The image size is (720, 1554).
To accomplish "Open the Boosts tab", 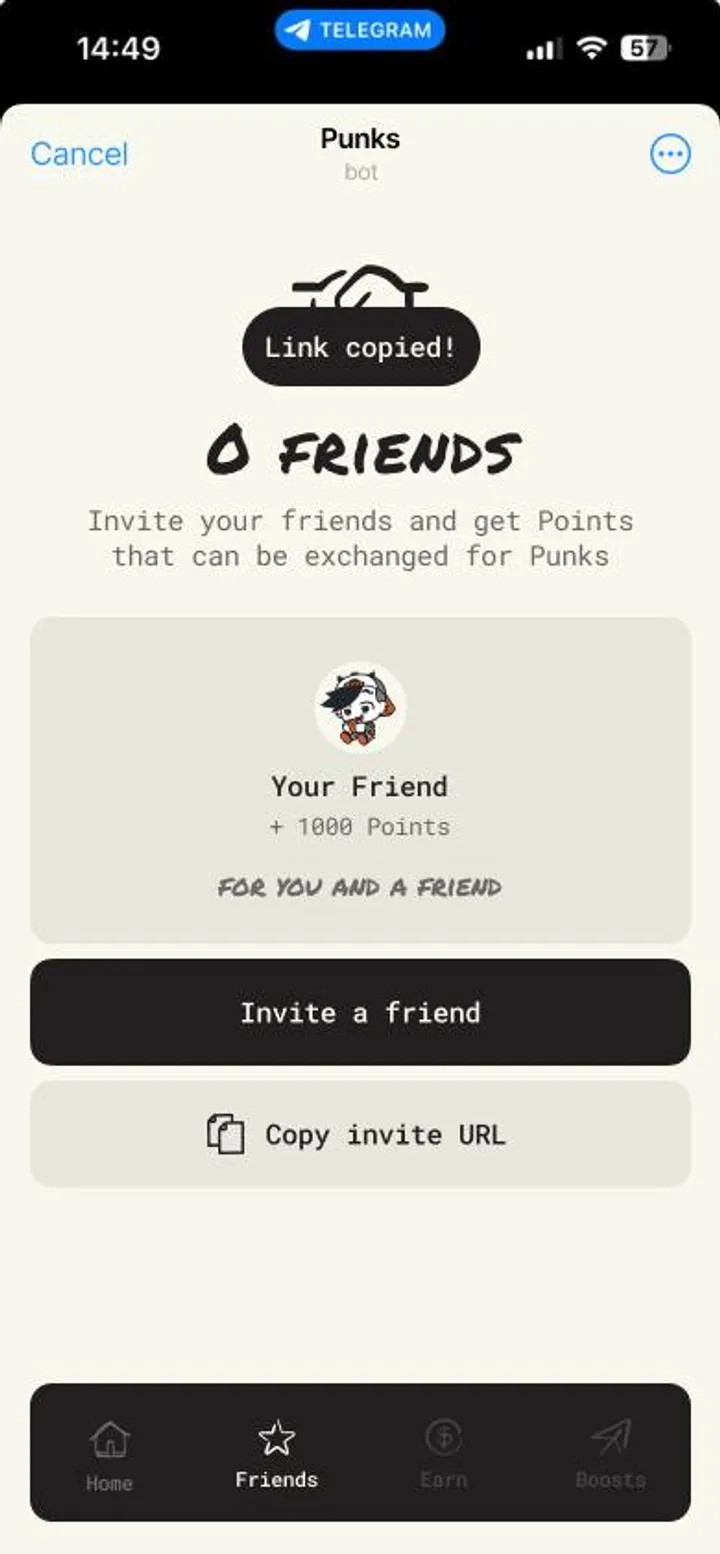I will (609, 1455).
